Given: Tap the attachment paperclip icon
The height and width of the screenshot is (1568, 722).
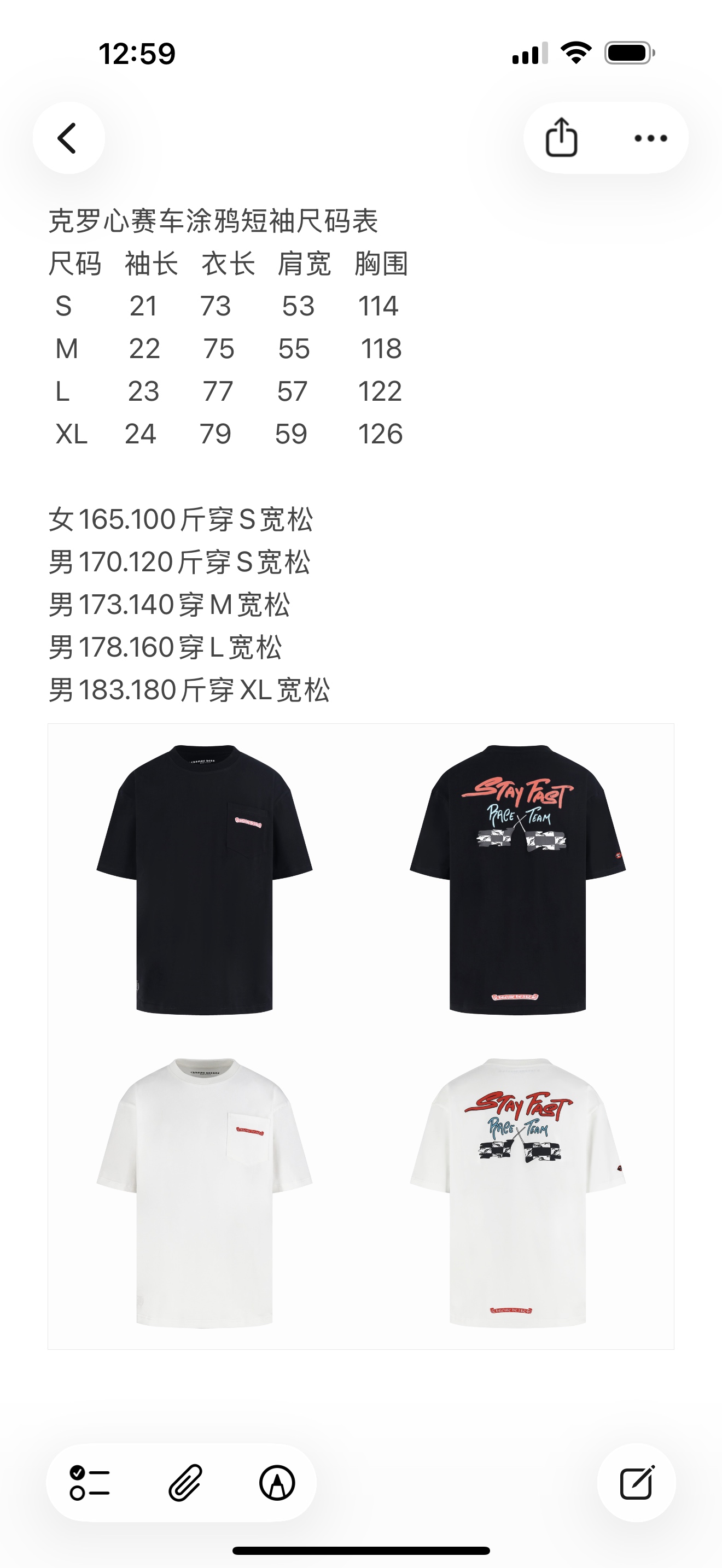Looking at the screenshot, I should (x=184, y=1482).
